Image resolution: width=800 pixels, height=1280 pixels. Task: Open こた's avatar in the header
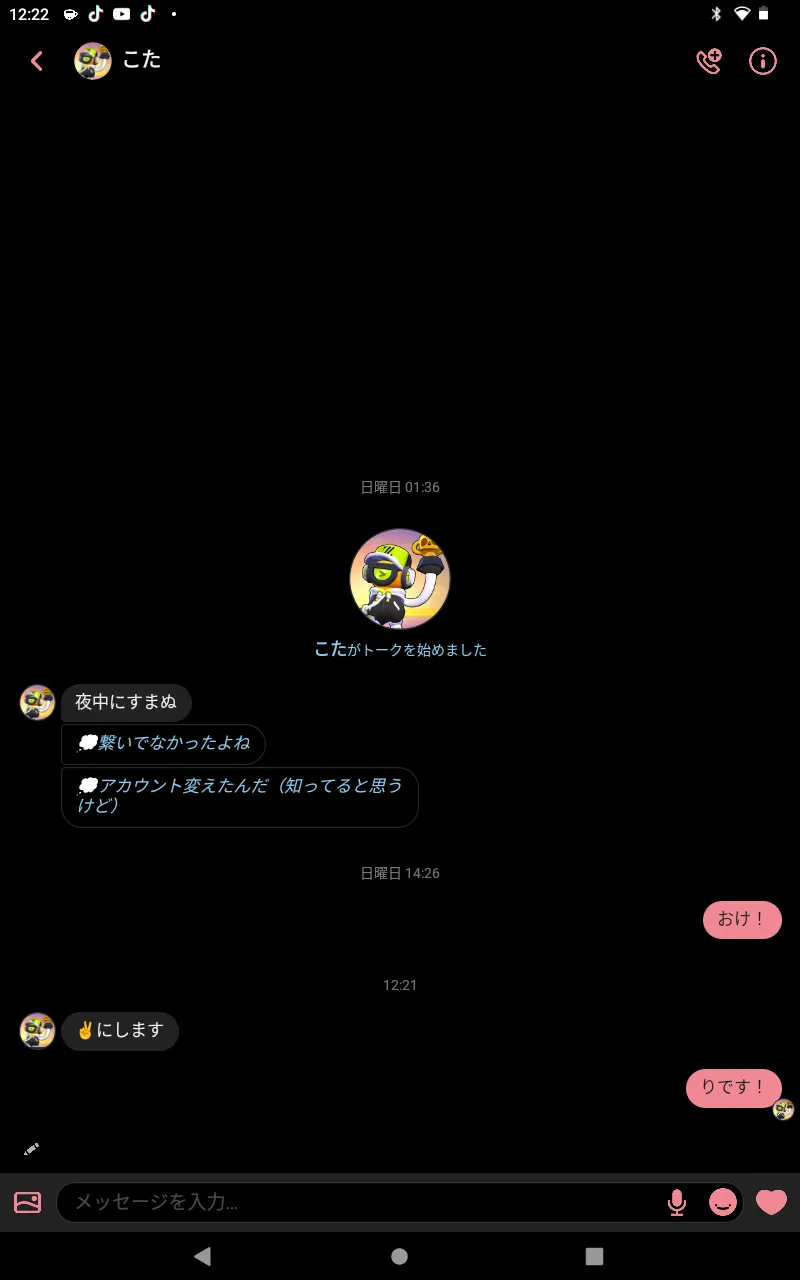pyautogui.click(x=92, y=61)
